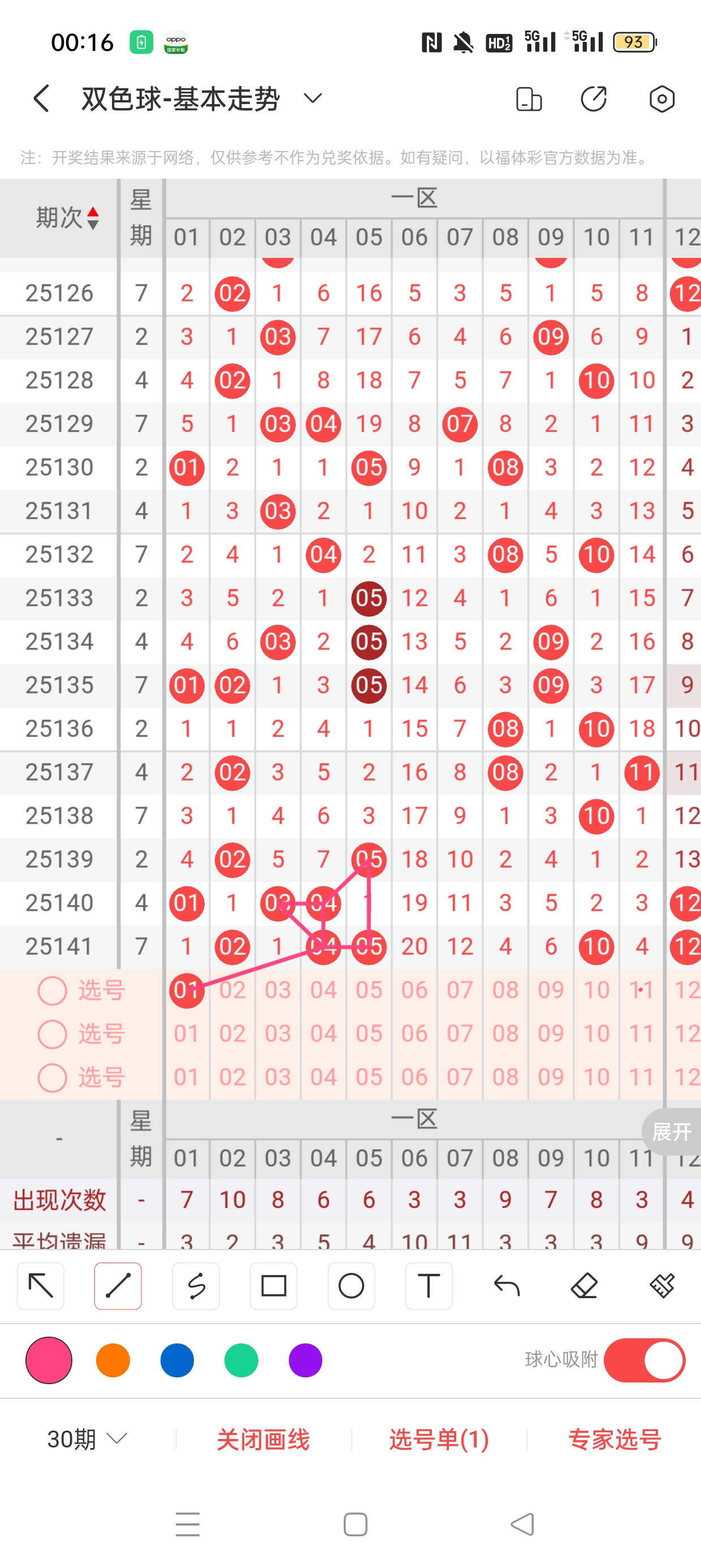Select the text annotation tool

pos(429,1286)
